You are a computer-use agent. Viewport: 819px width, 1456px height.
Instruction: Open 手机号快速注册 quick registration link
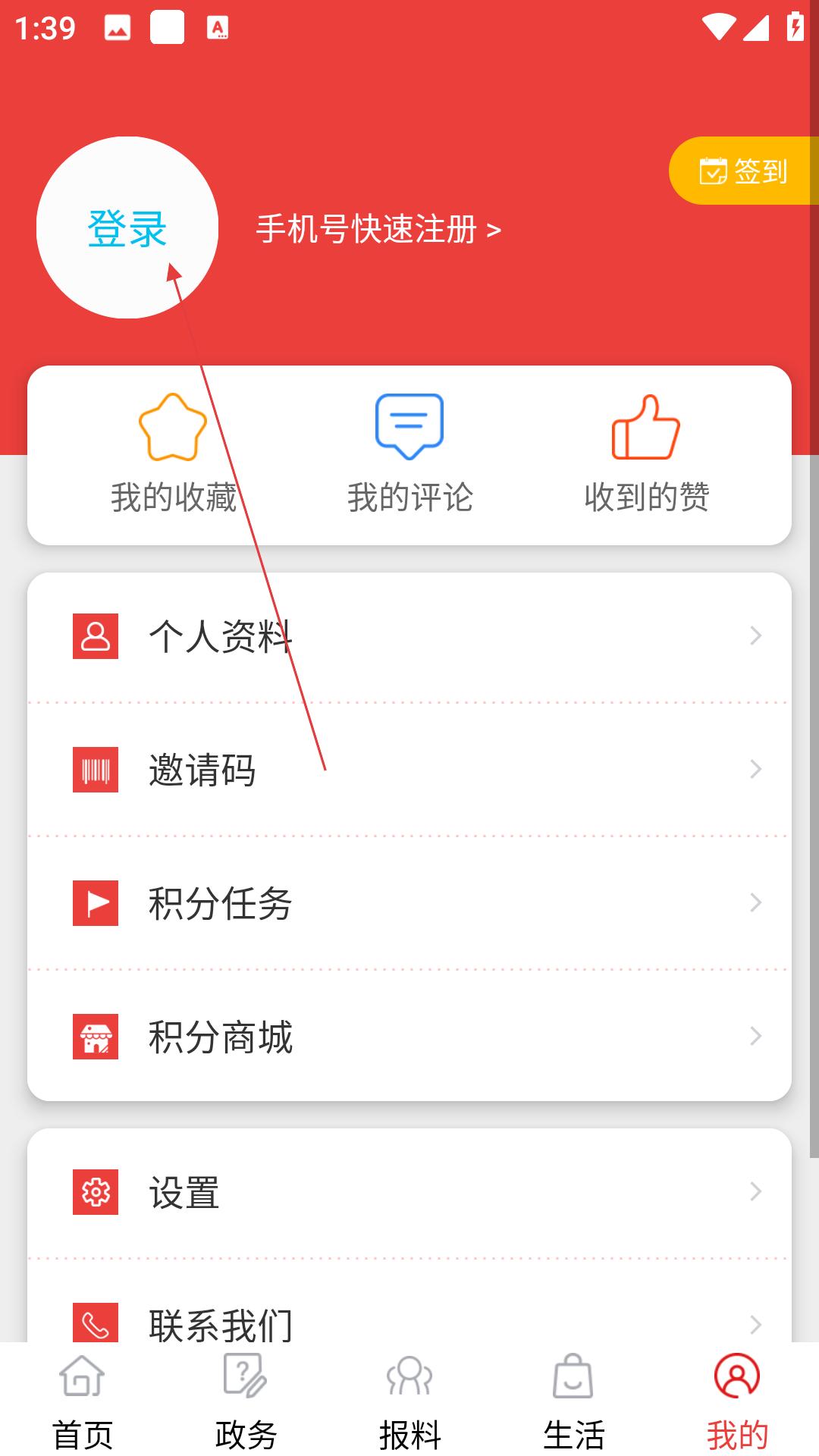(378, 229)
